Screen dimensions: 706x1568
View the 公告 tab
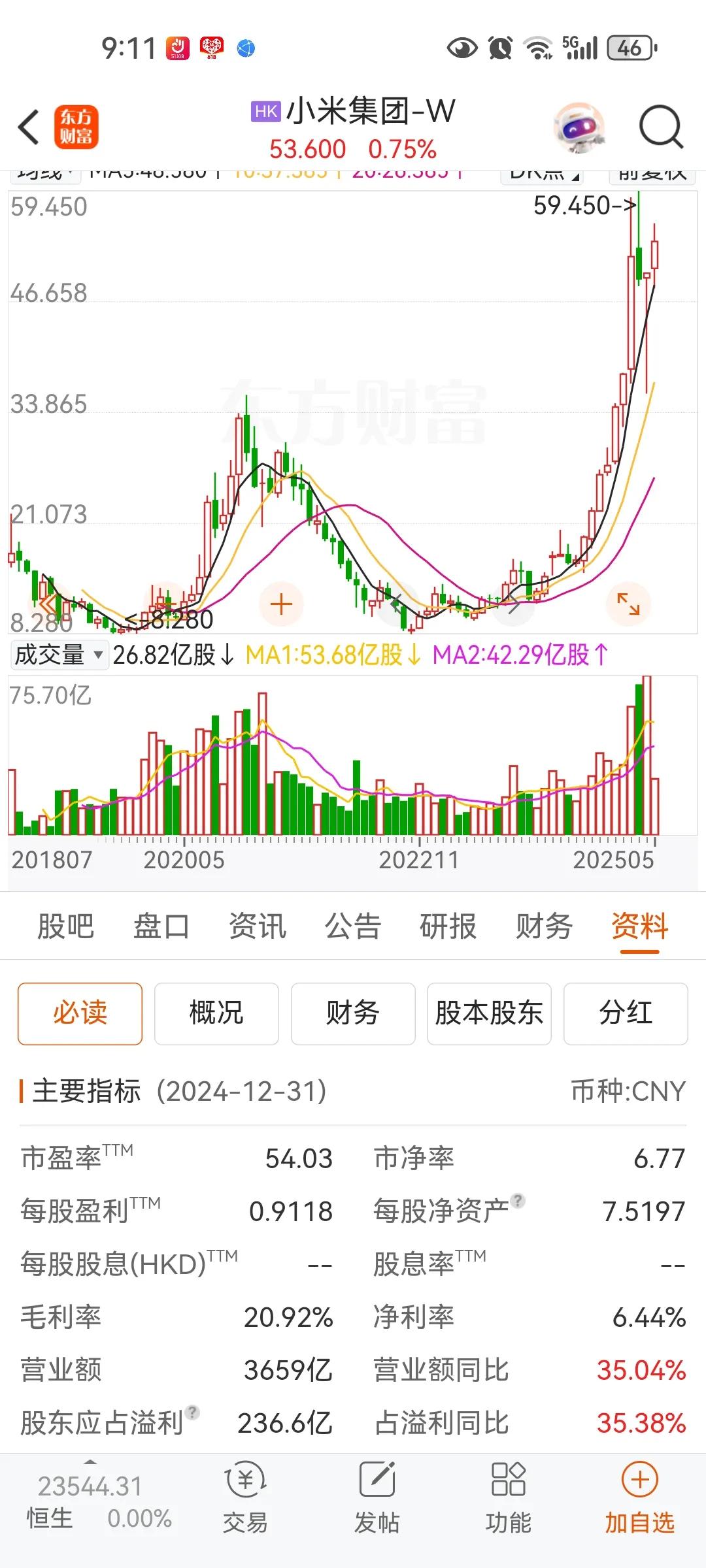tap(352, 926)
